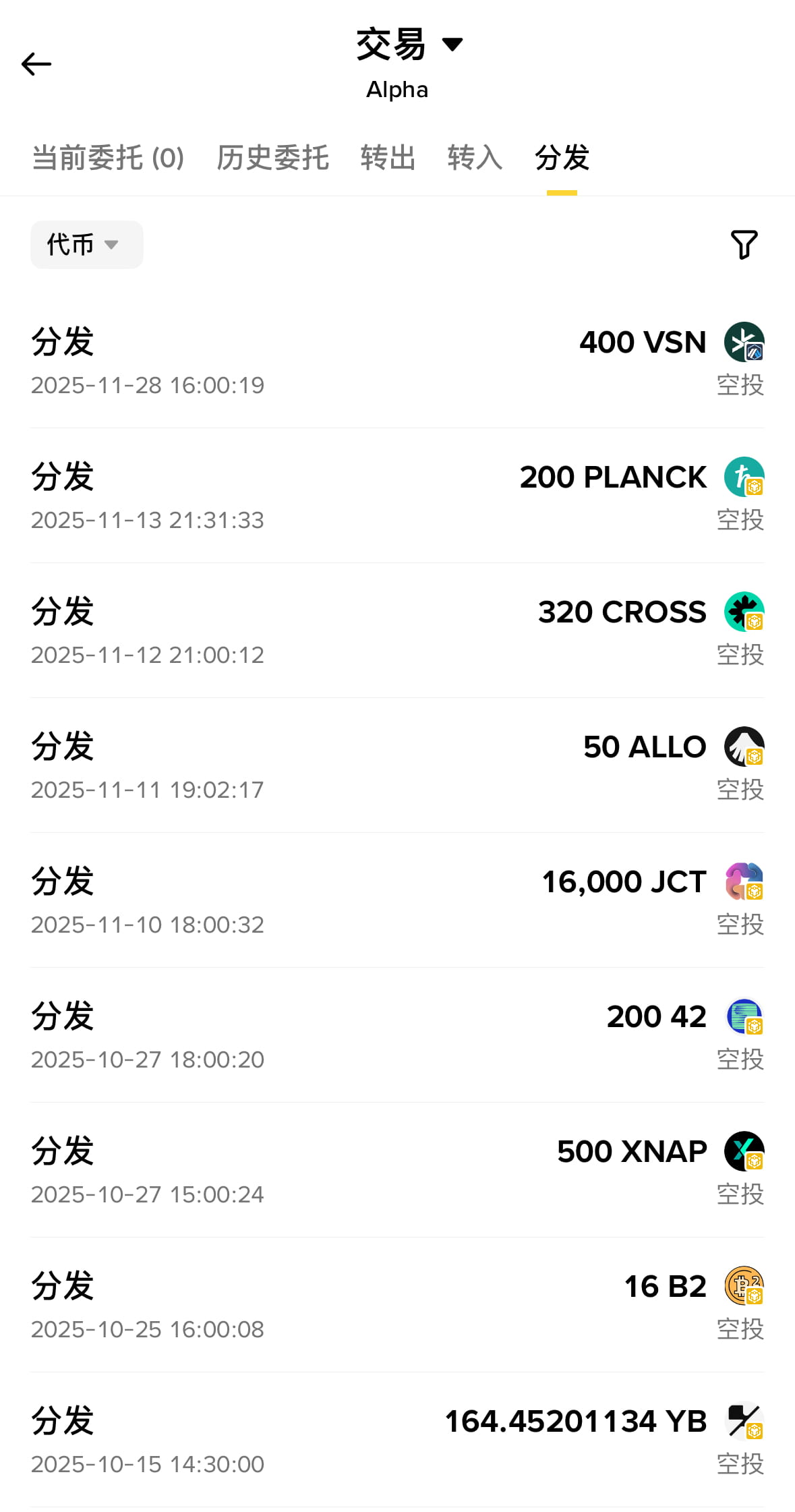Open the 转入 tab
Image resolution: width=795 pixels, height=1512 pixels.
coord(475,158)
